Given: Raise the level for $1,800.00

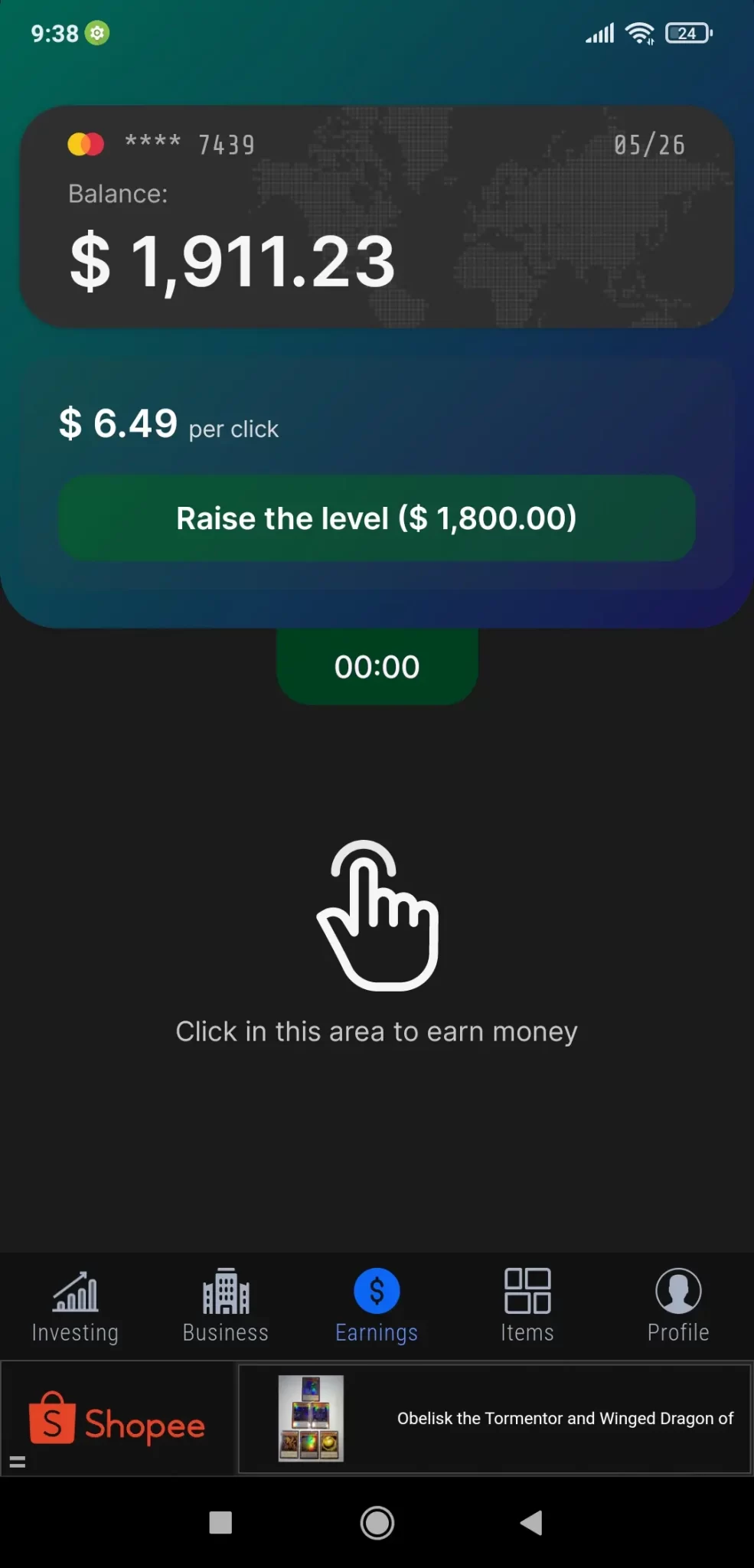Looking at the screenshot, I should coord(377,518).
